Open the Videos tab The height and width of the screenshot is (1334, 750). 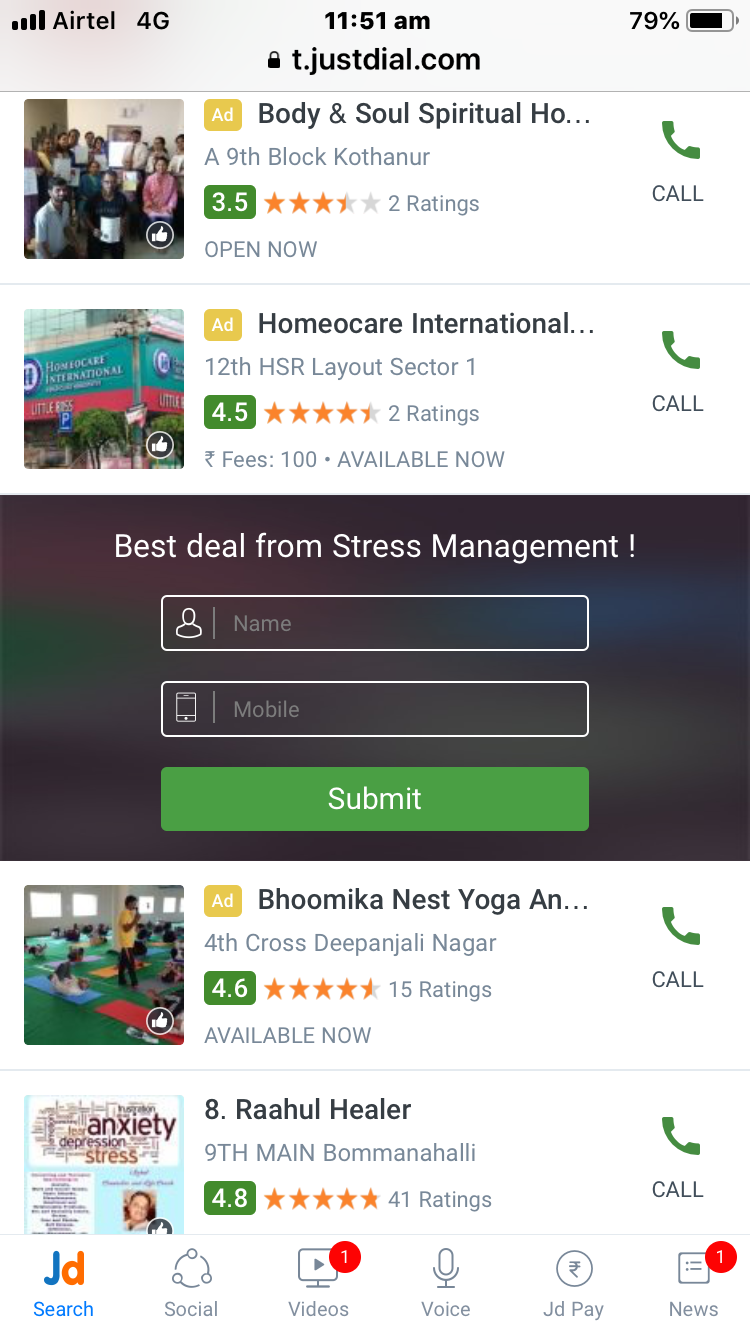coord(318,1284)
